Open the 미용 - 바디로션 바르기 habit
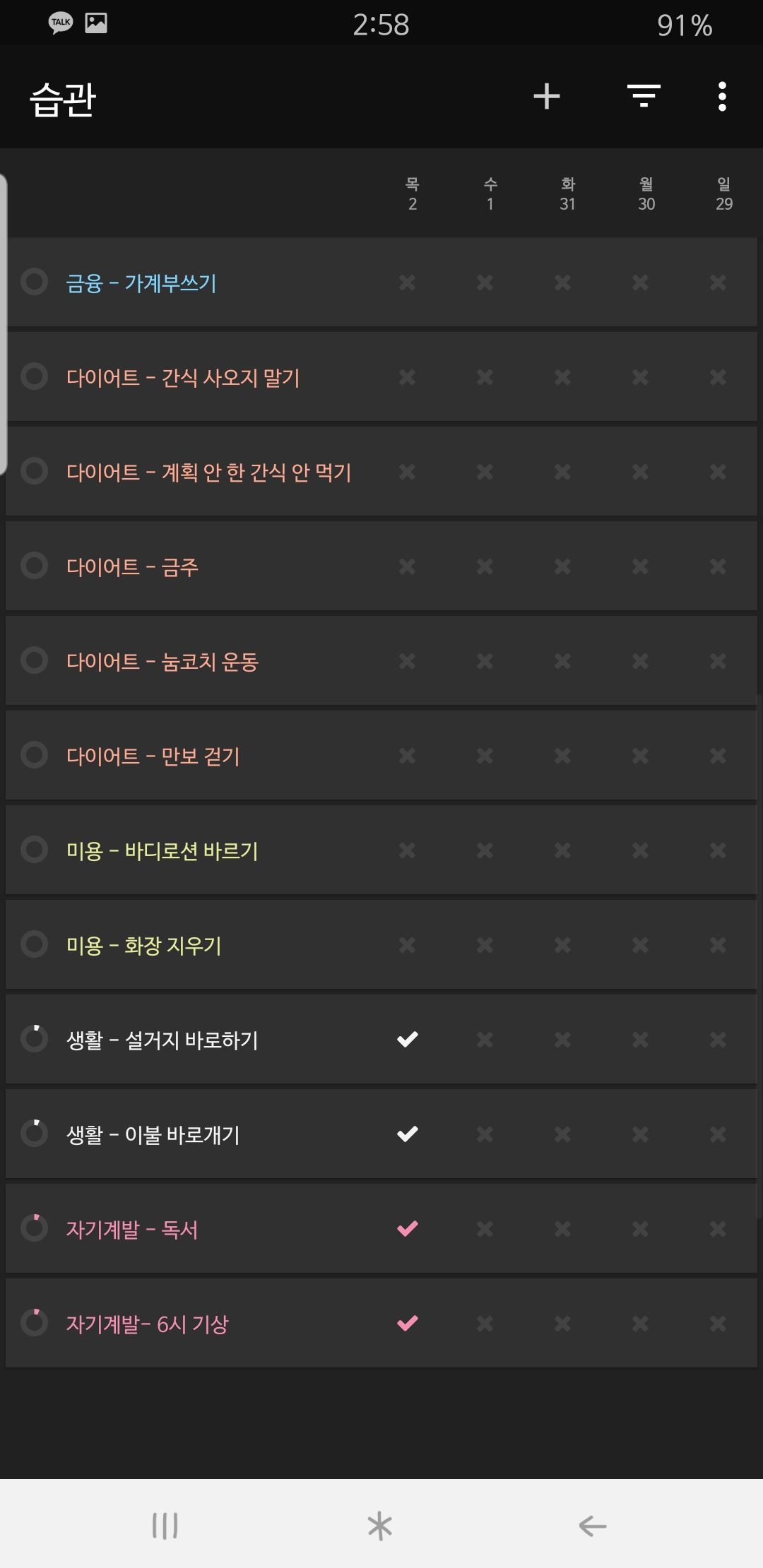 (162, 851)
